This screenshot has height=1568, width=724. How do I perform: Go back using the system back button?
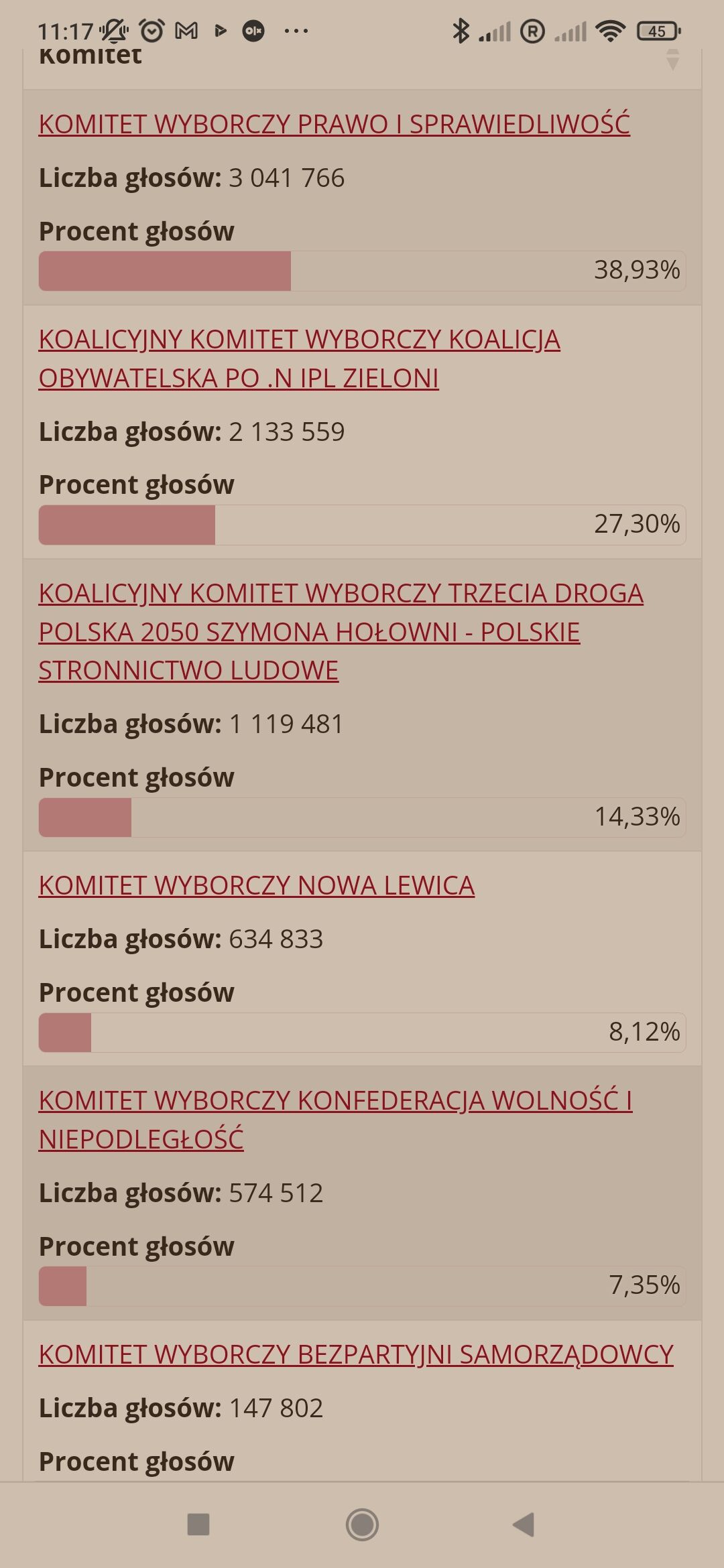[524, 1524]
